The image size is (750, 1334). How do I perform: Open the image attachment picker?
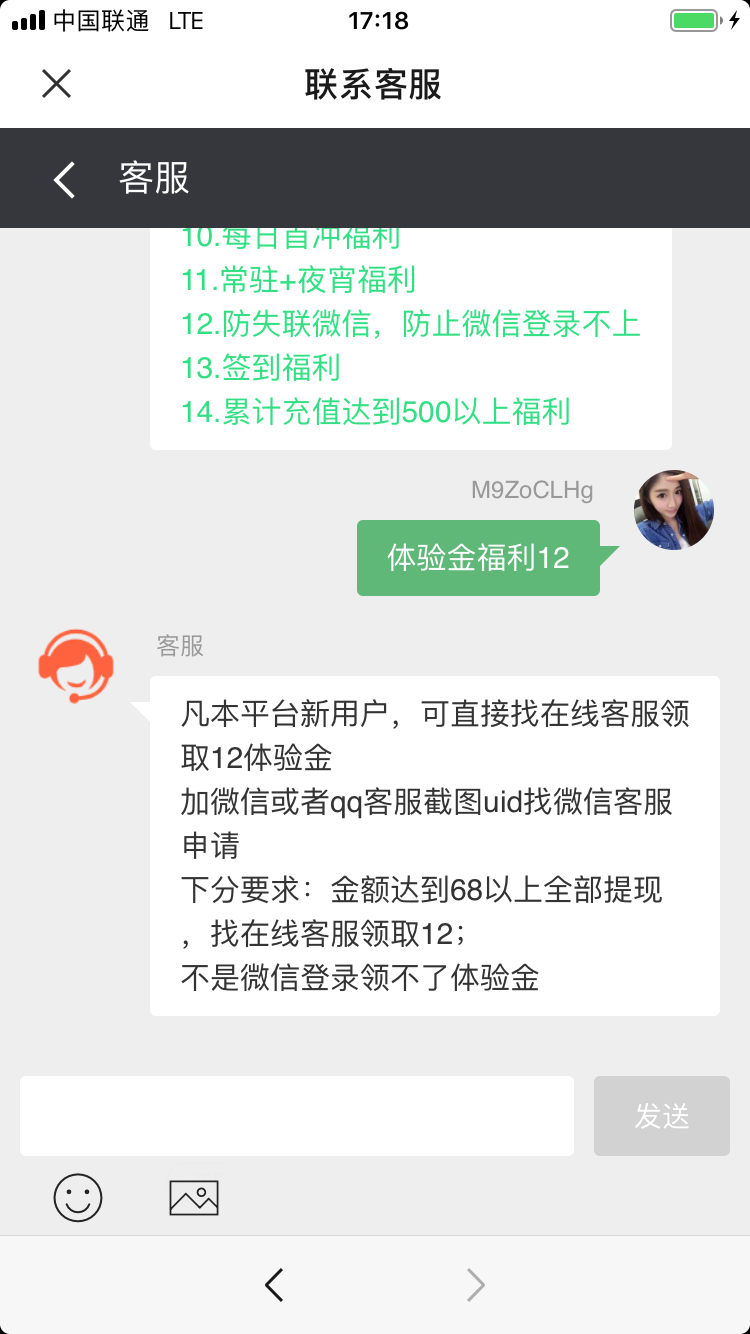193,1196
